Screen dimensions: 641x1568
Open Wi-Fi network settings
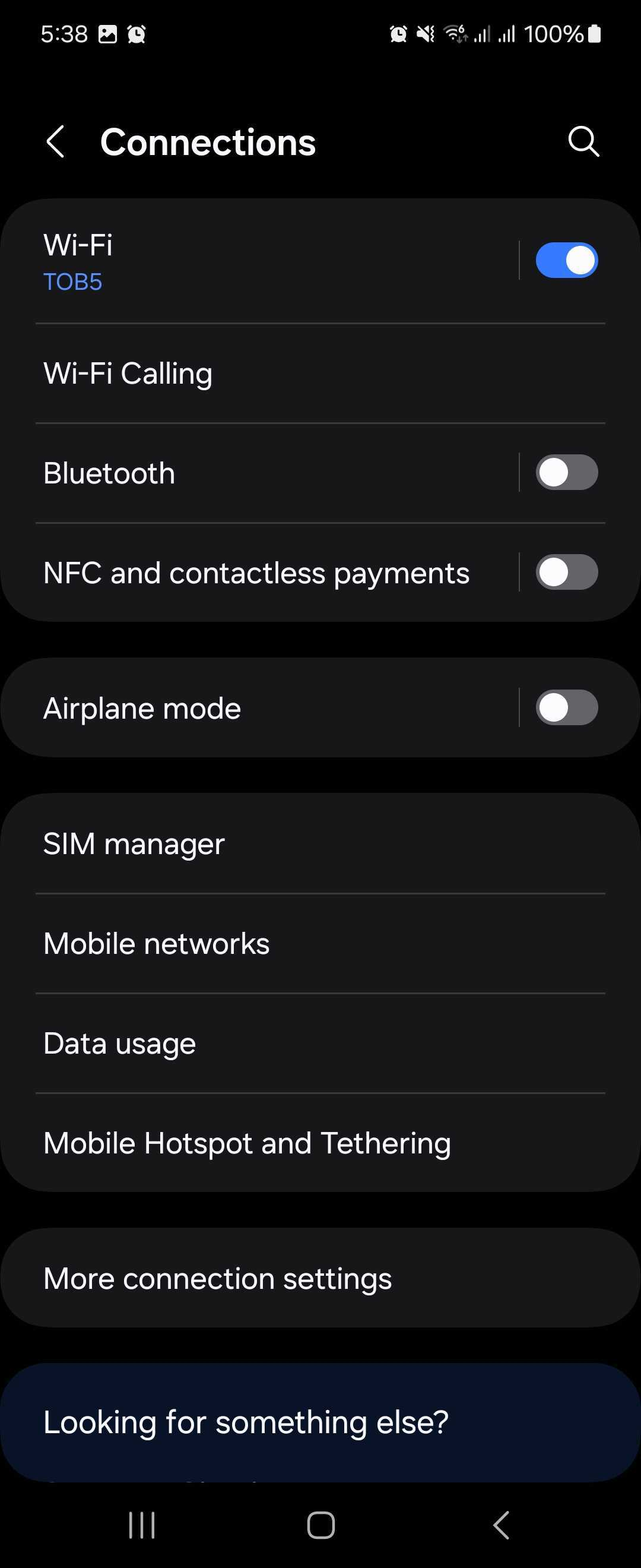coord(243,262)
